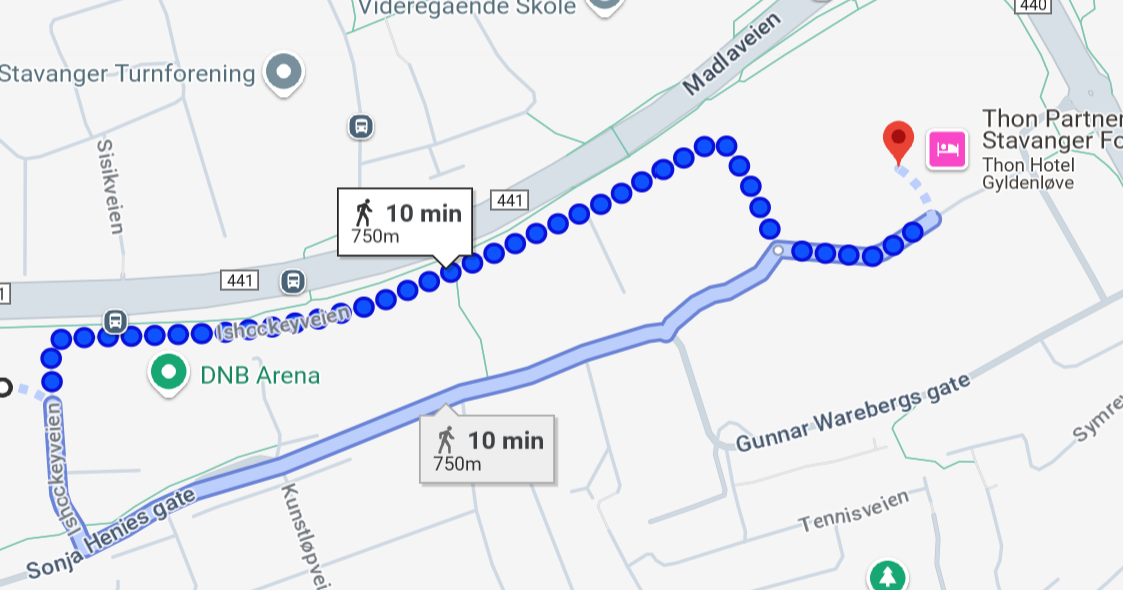Open the Videregående Skole place marker
The image size is (1123, 590).
[605, 5]
